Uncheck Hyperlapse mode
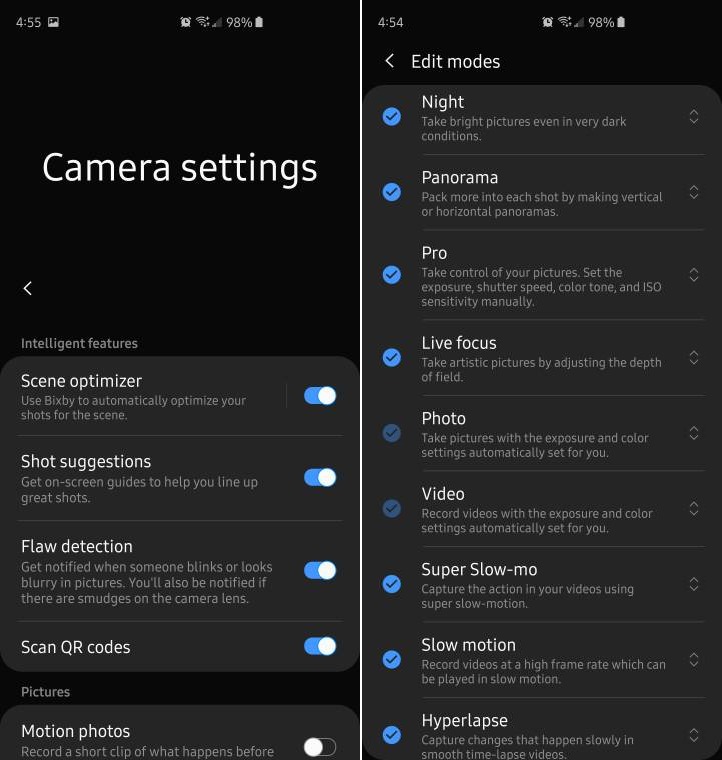The width and height of the screenshot is (722, 760). tap(392, 735)
